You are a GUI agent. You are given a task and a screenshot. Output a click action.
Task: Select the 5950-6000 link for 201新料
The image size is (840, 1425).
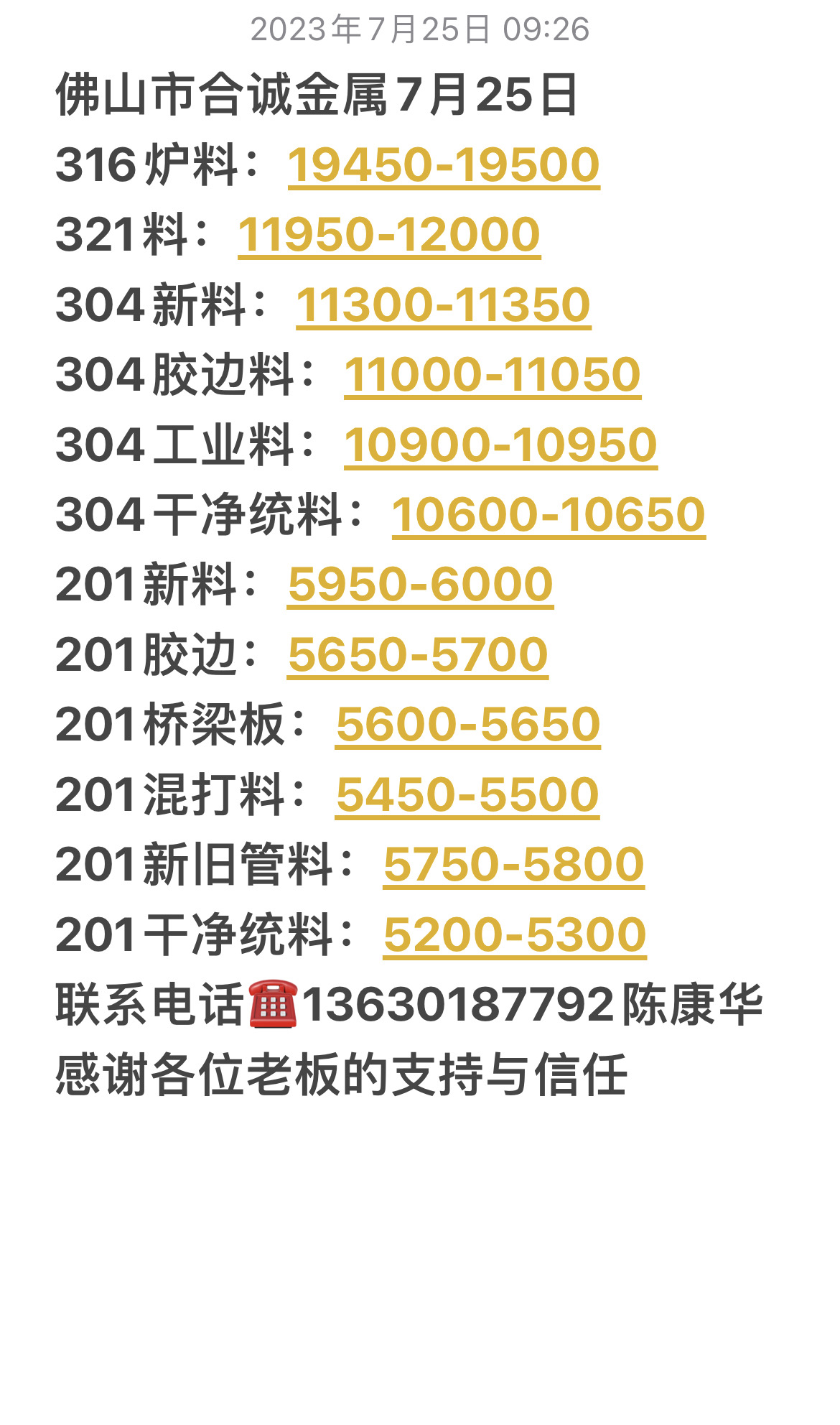click(x=420, y=585)
